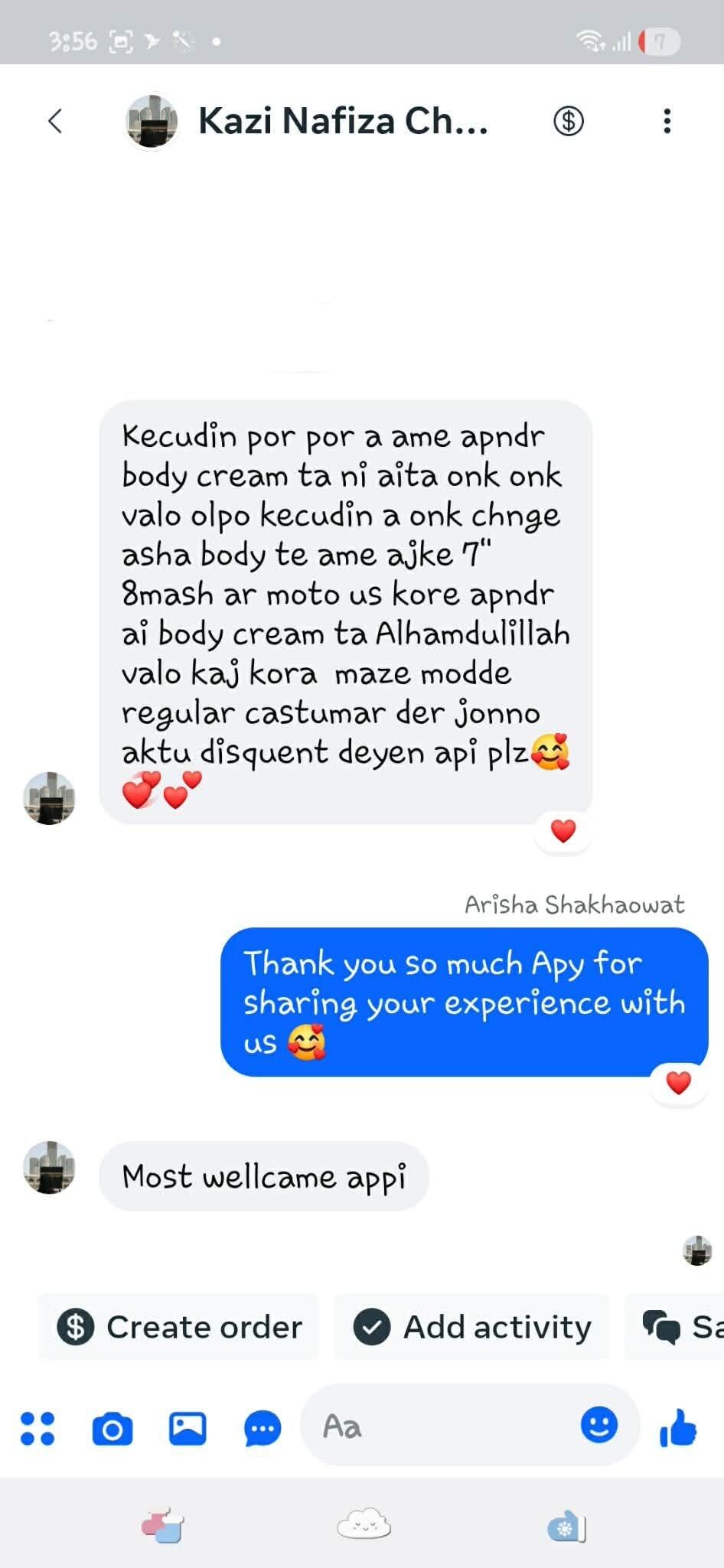Tap the Create order button

coord(179,1327)
